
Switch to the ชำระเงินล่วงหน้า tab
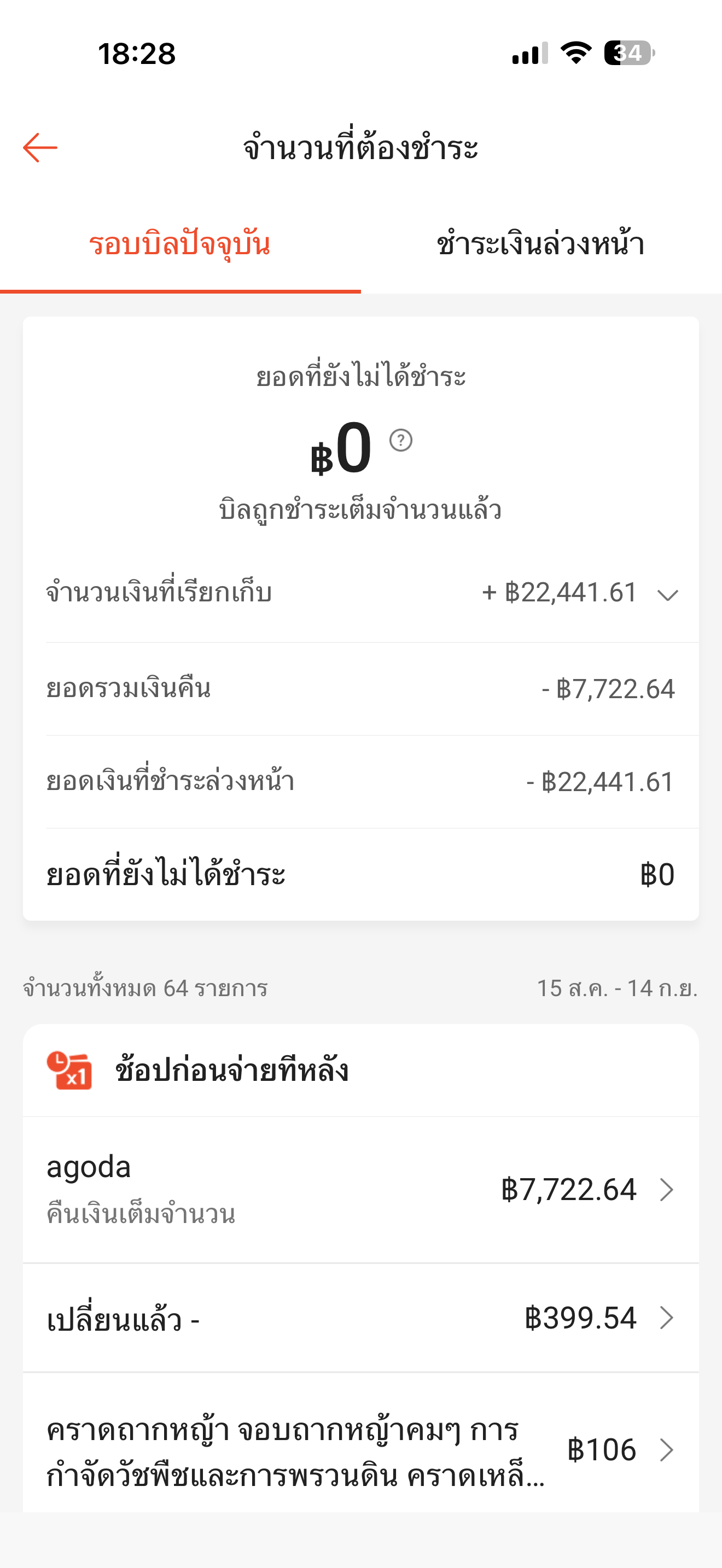coord(541,245)
